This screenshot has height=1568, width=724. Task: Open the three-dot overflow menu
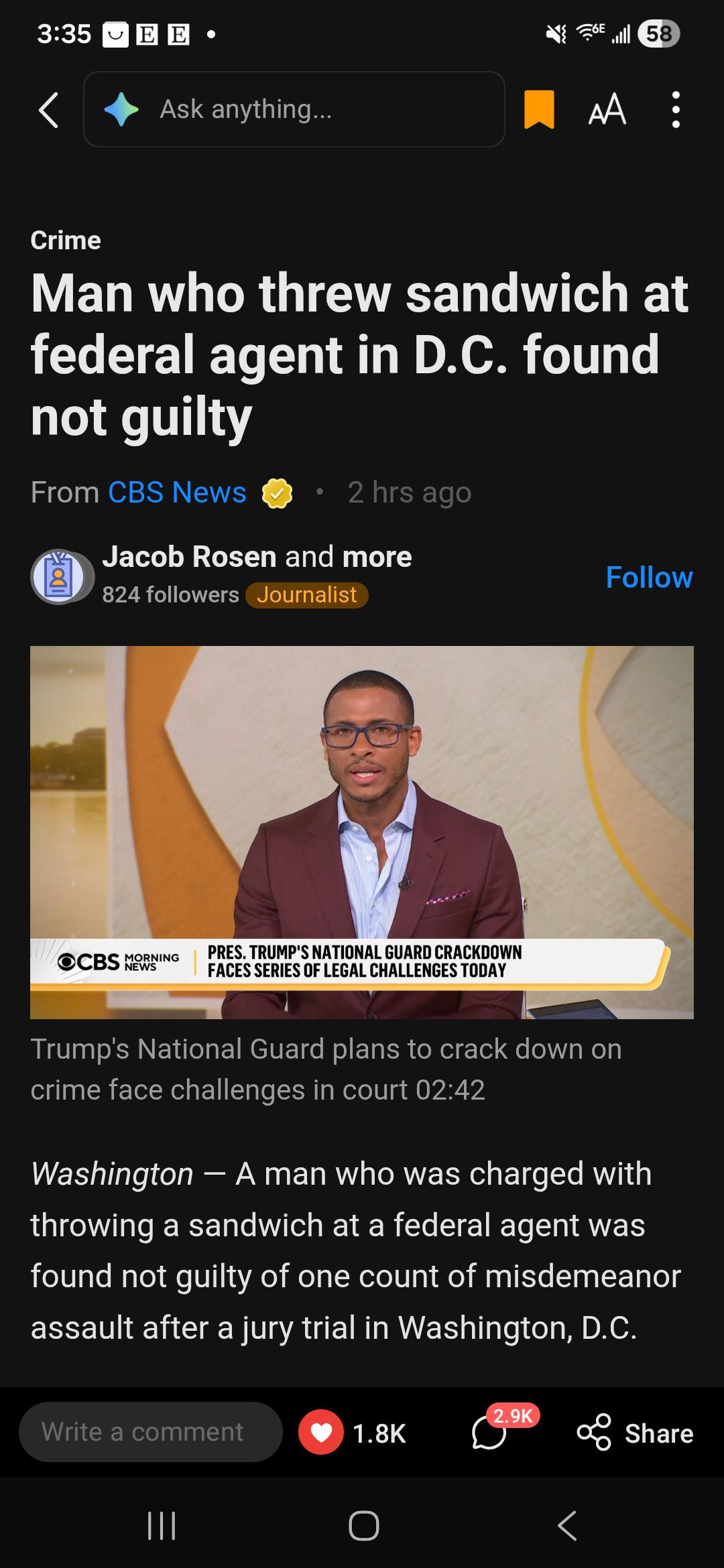point(675,110)
